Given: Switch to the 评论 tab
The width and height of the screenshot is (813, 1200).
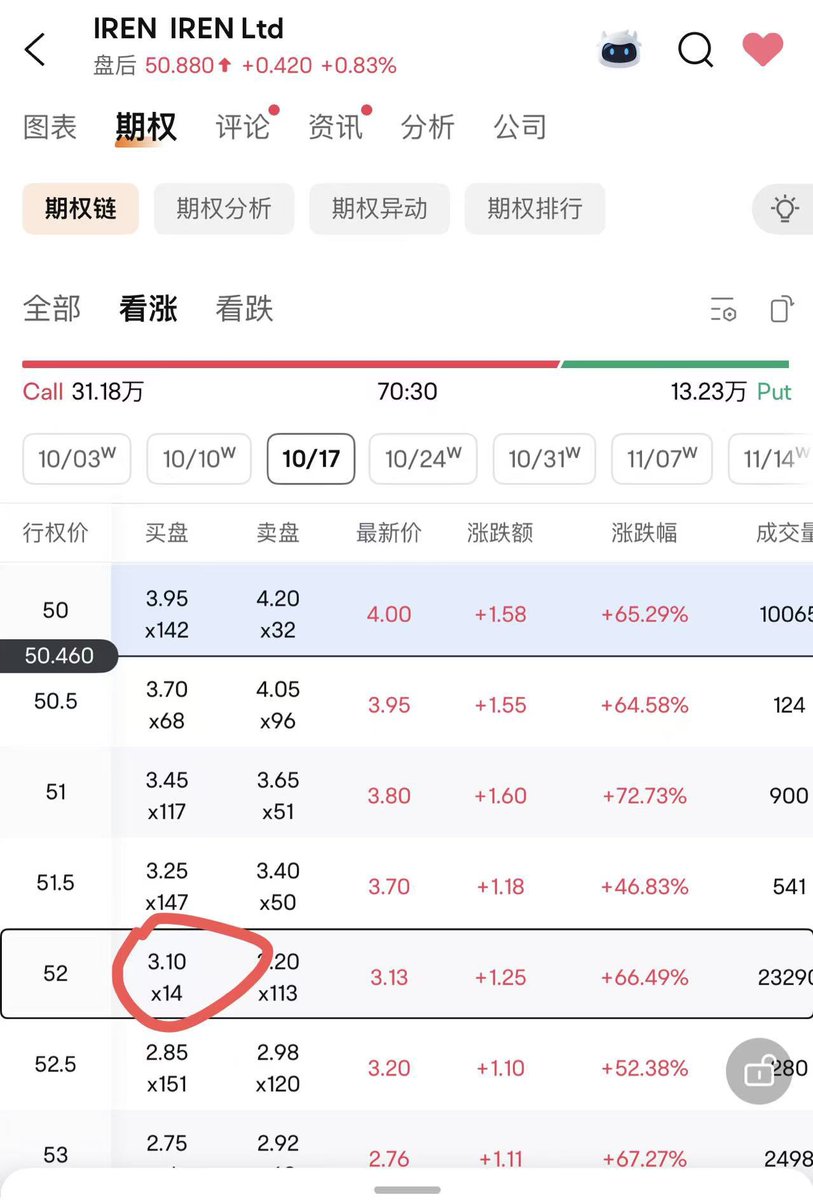Looking at the screenshot, I should [x=243, y=127].
